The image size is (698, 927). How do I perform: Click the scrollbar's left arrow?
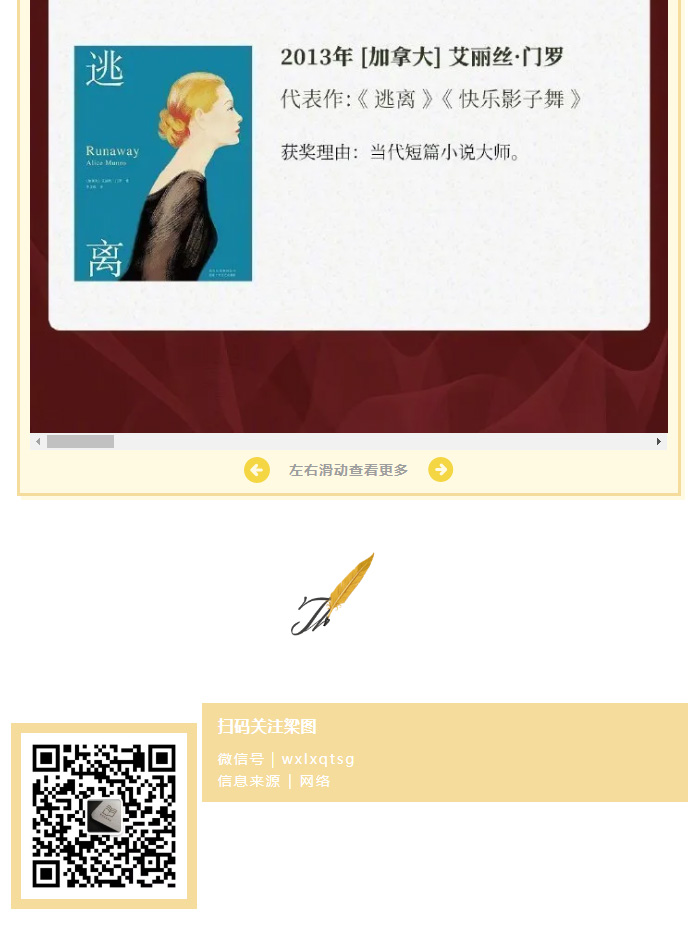(x=38, y=442)
